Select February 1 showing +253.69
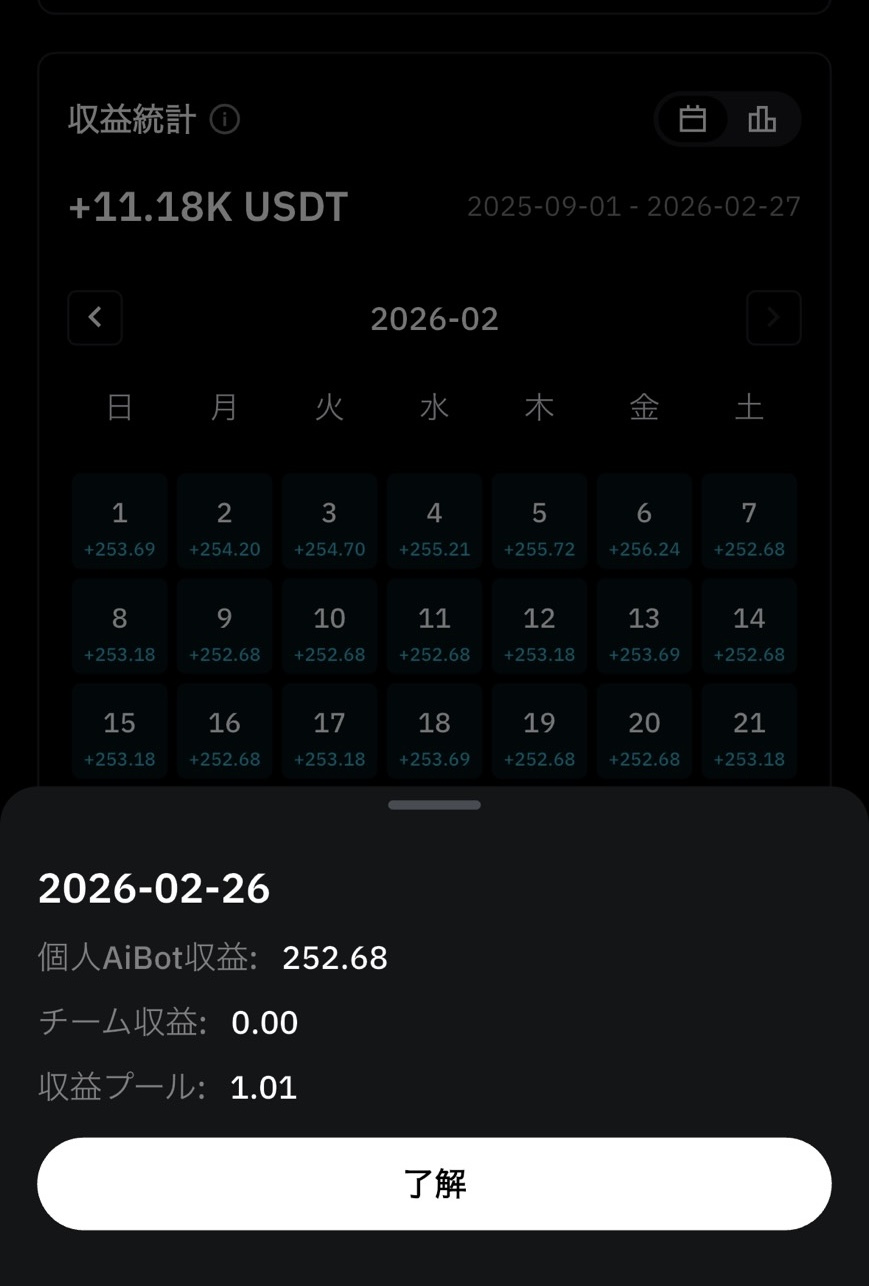The height and width of the screenshot is (1286, 869). pos(119,521)
